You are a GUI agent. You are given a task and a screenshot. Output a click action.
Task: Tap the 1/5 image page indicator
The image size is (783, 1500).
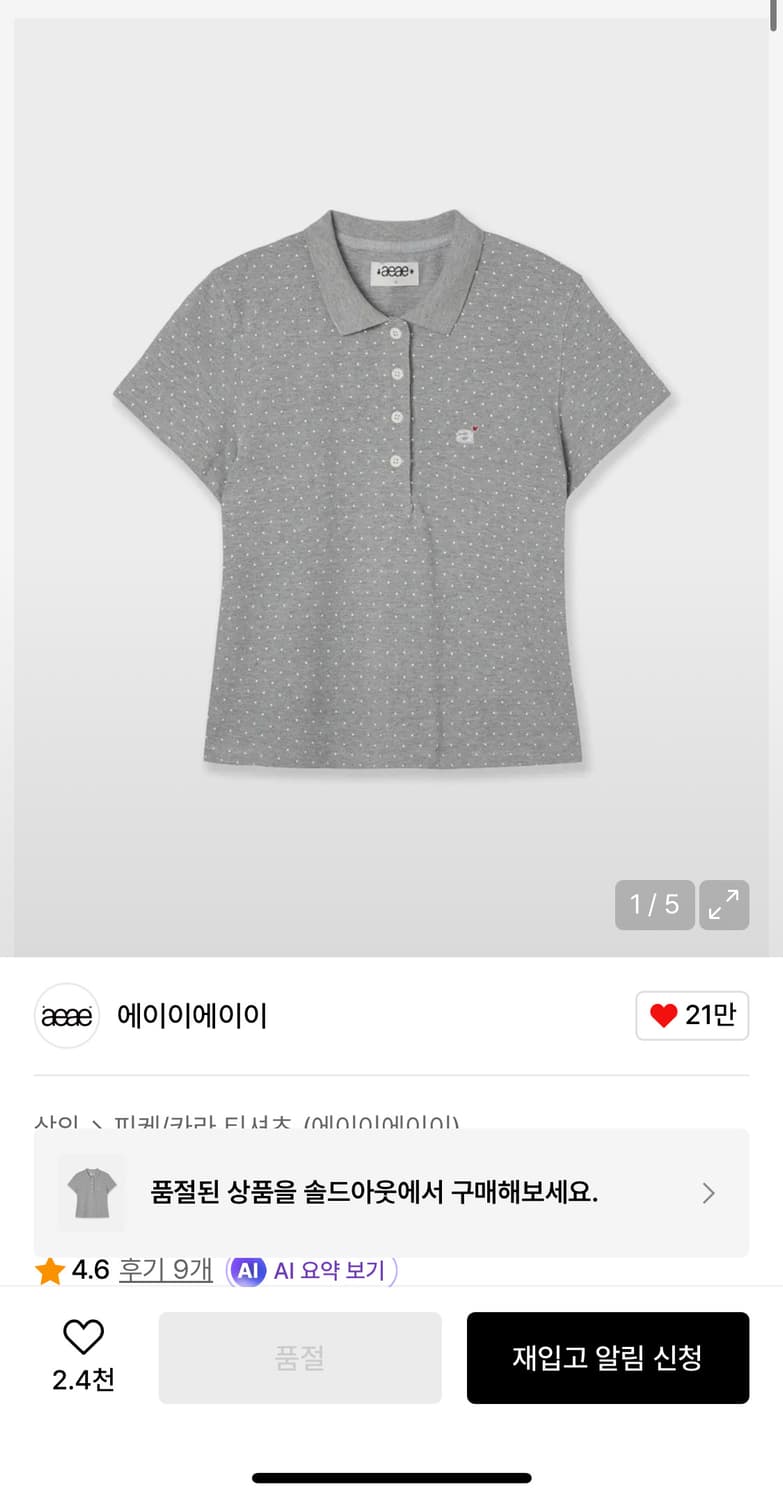[655, 904]
